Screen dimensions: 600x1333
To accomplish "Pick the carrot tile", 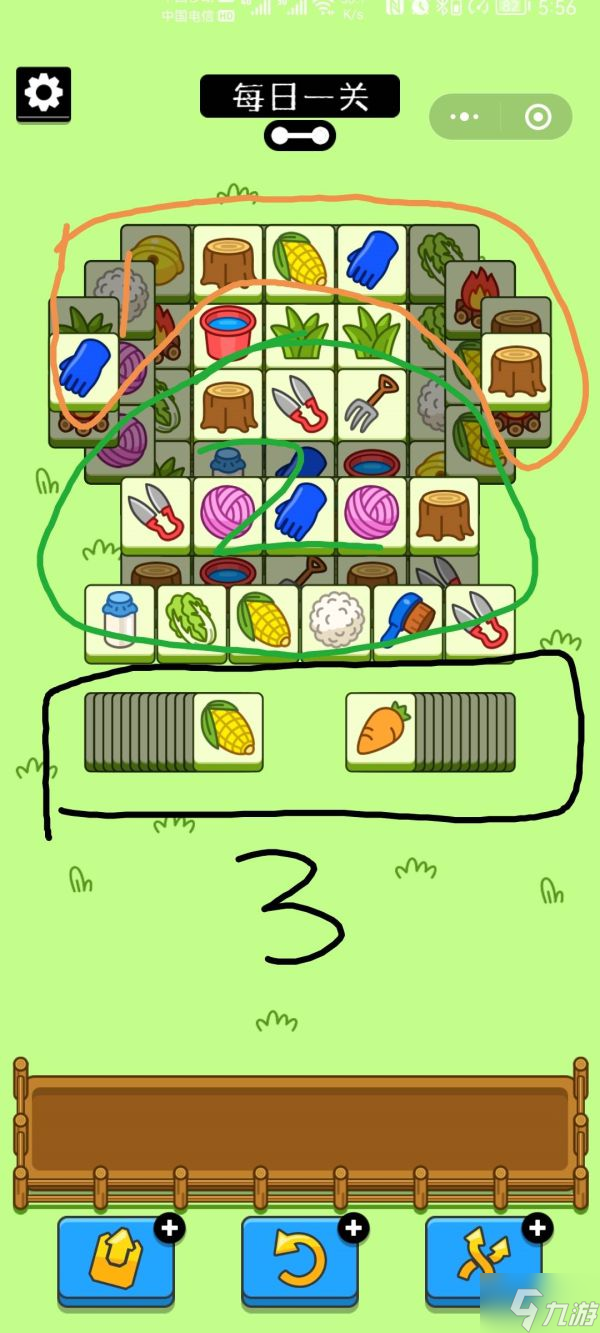I will pos(380,730).
